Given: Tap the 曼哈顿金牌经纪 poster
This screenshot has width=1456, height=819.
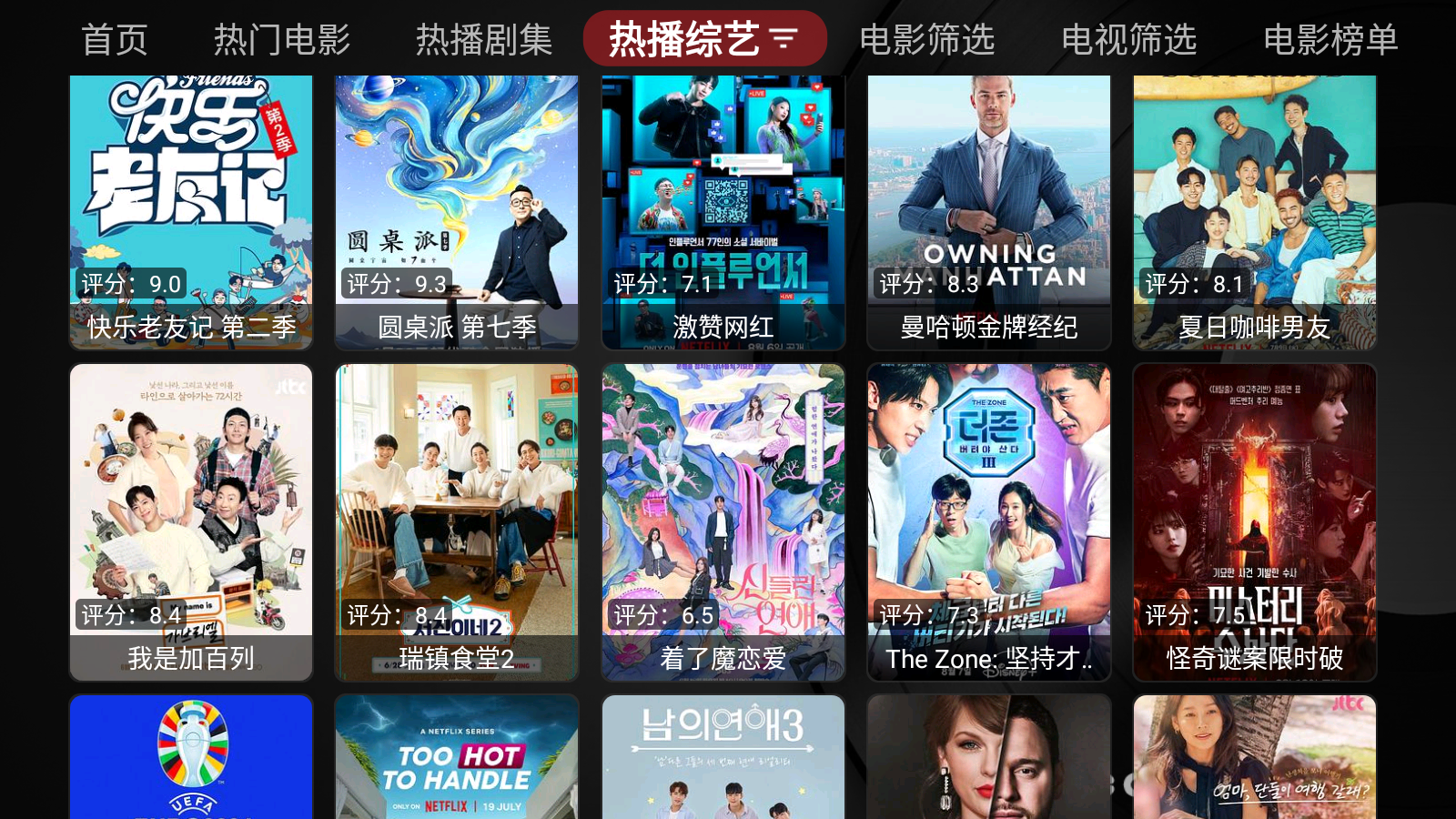Looking at the screenshot, I should 989,211.
